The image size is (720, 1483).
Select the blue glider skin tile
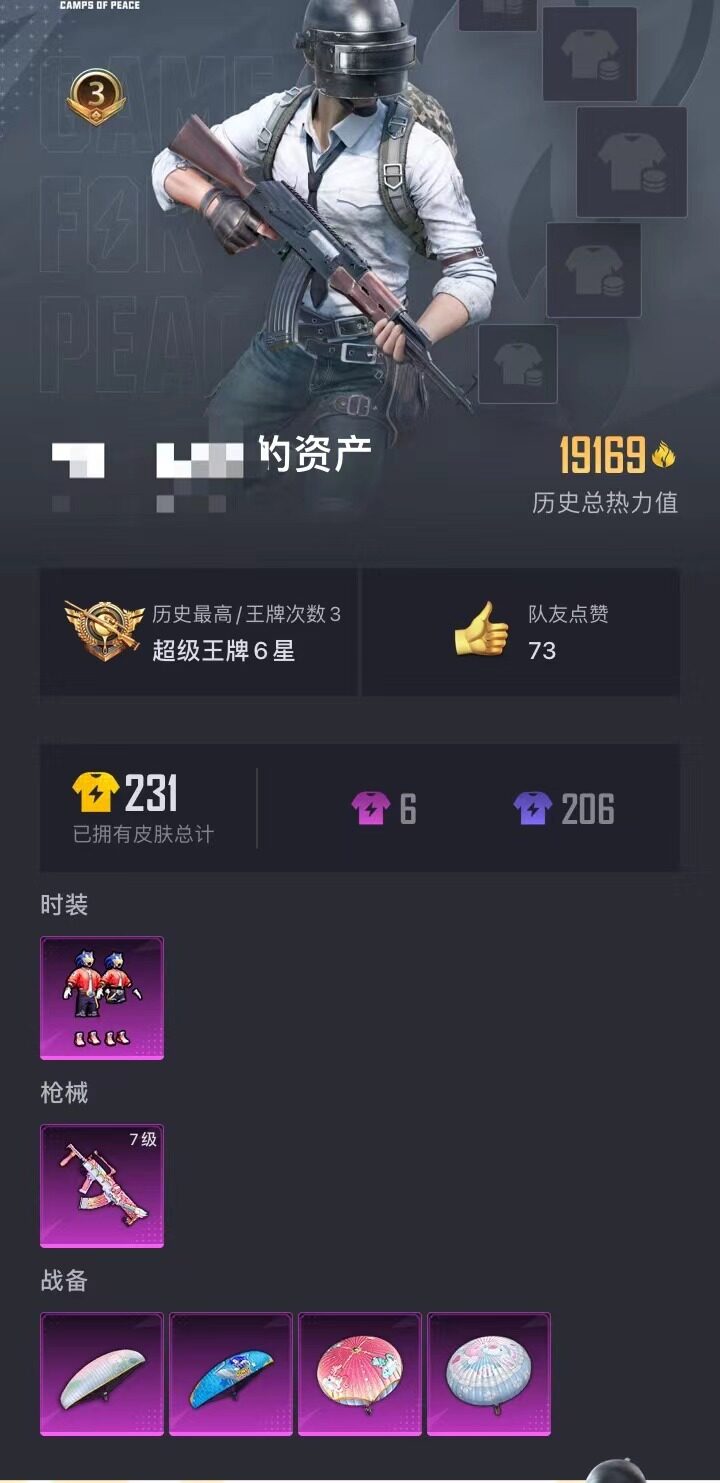231,1374
